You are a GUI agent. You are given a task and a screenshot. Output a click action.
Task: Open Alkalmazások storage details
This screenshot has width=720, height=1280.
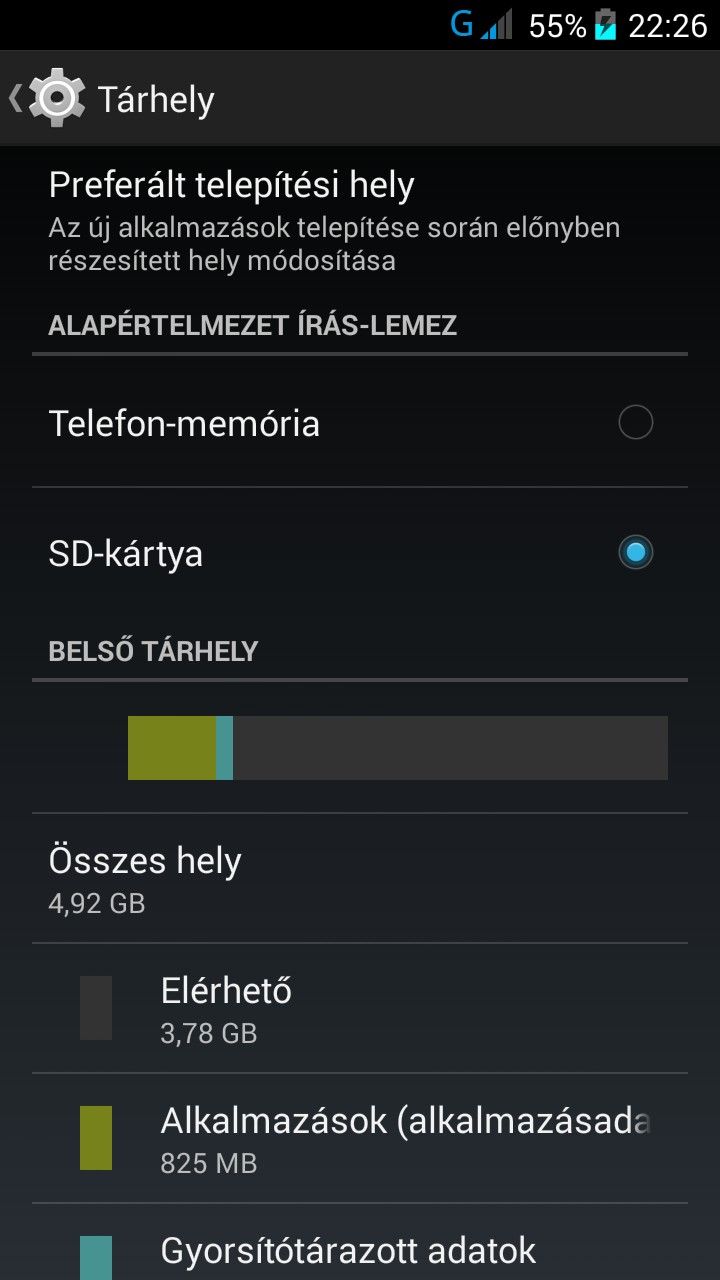[360, 1138]
